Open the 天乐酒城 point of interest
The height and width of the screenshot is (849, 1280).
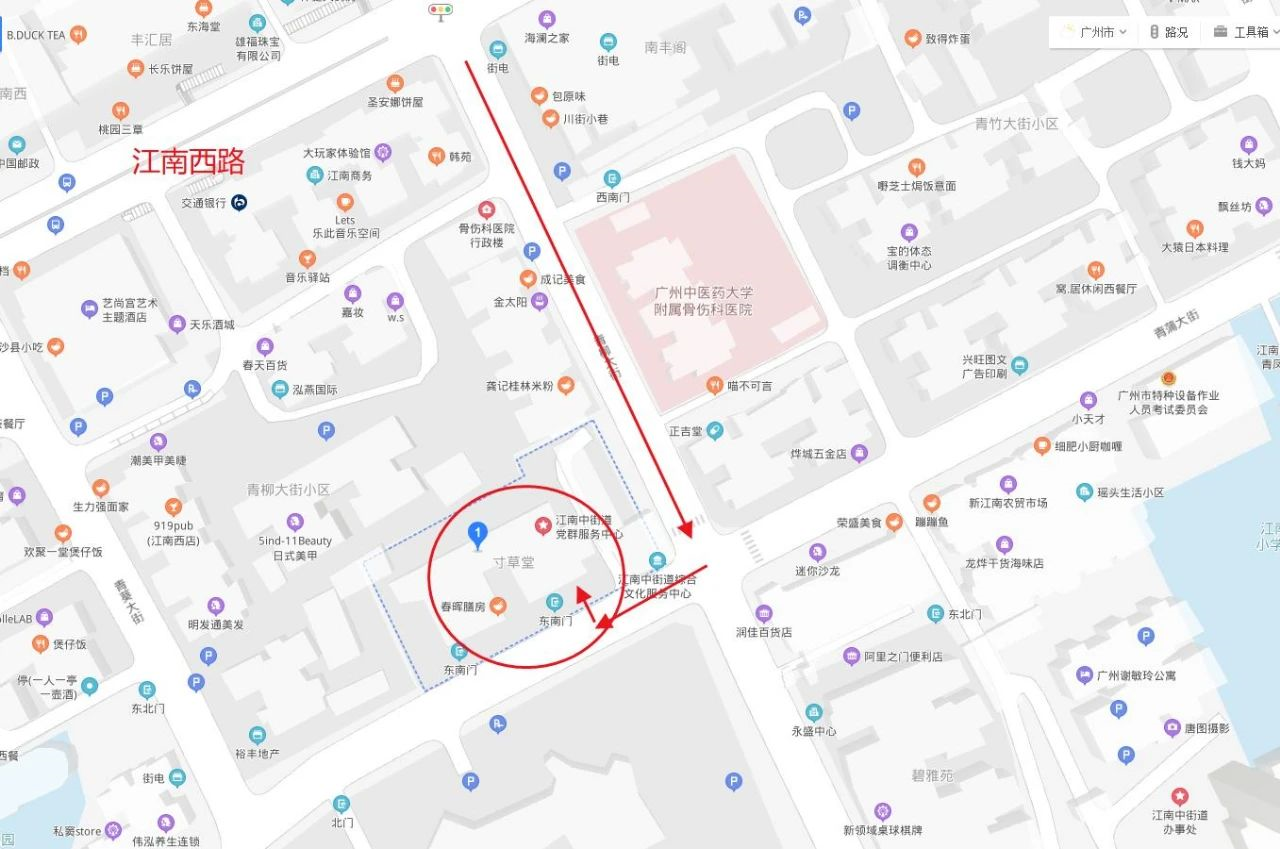(x=178, y=324)
